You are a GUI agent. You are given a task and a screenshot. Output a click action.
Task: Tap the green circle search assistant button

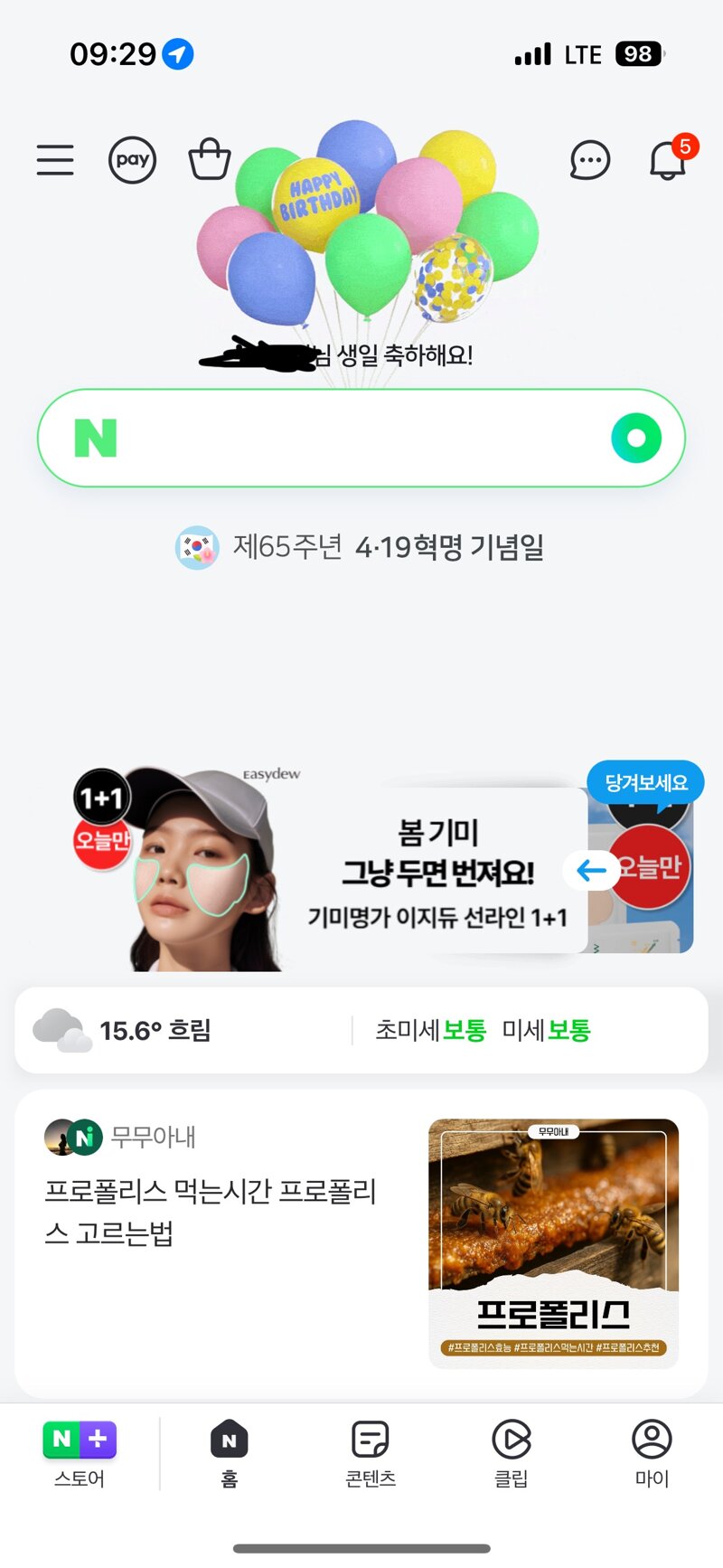[x=636, y=439]
